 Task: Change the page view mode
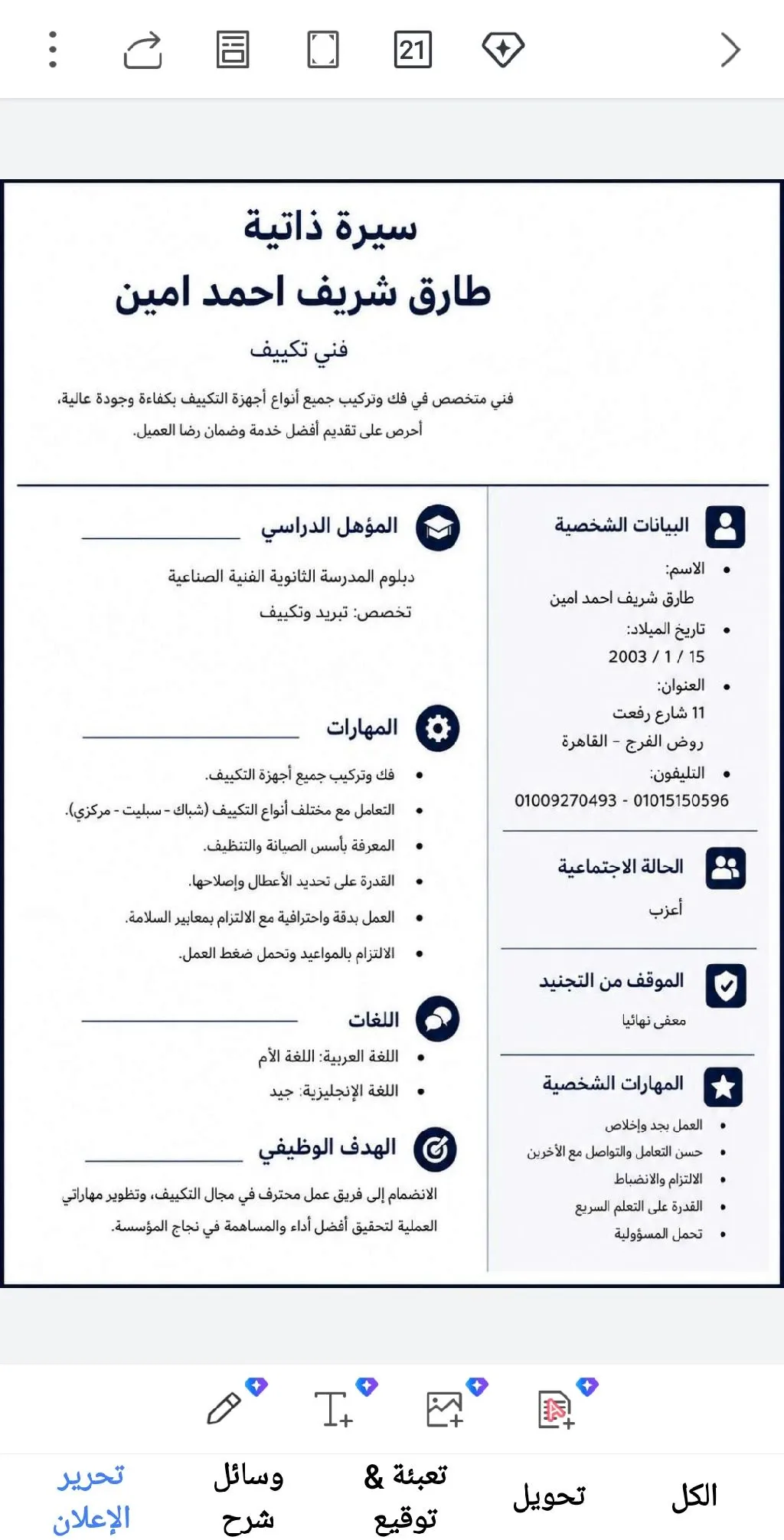click(x=233, y=50)
